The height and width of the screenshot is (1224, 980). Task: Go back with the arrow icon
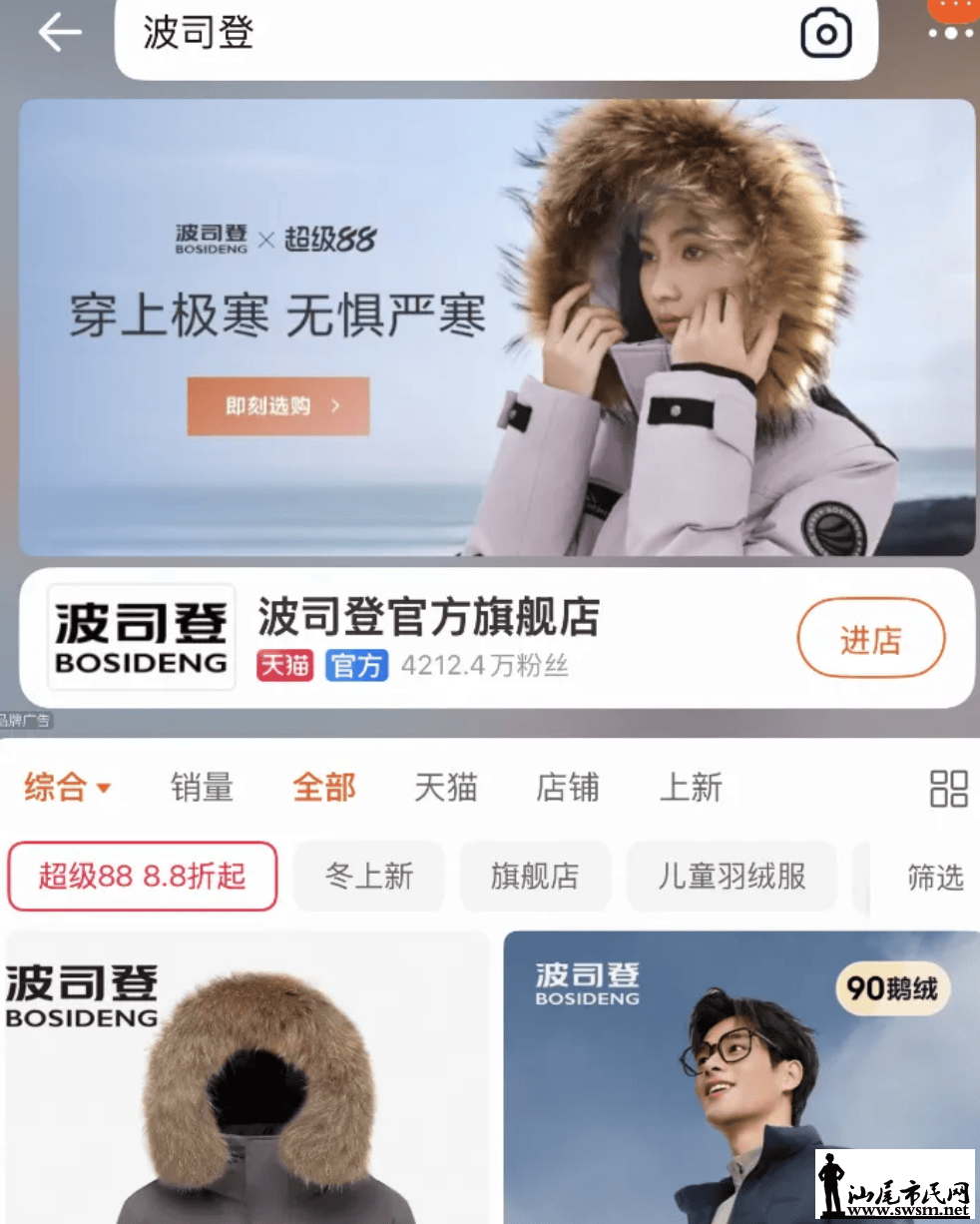tap(60, 33)
